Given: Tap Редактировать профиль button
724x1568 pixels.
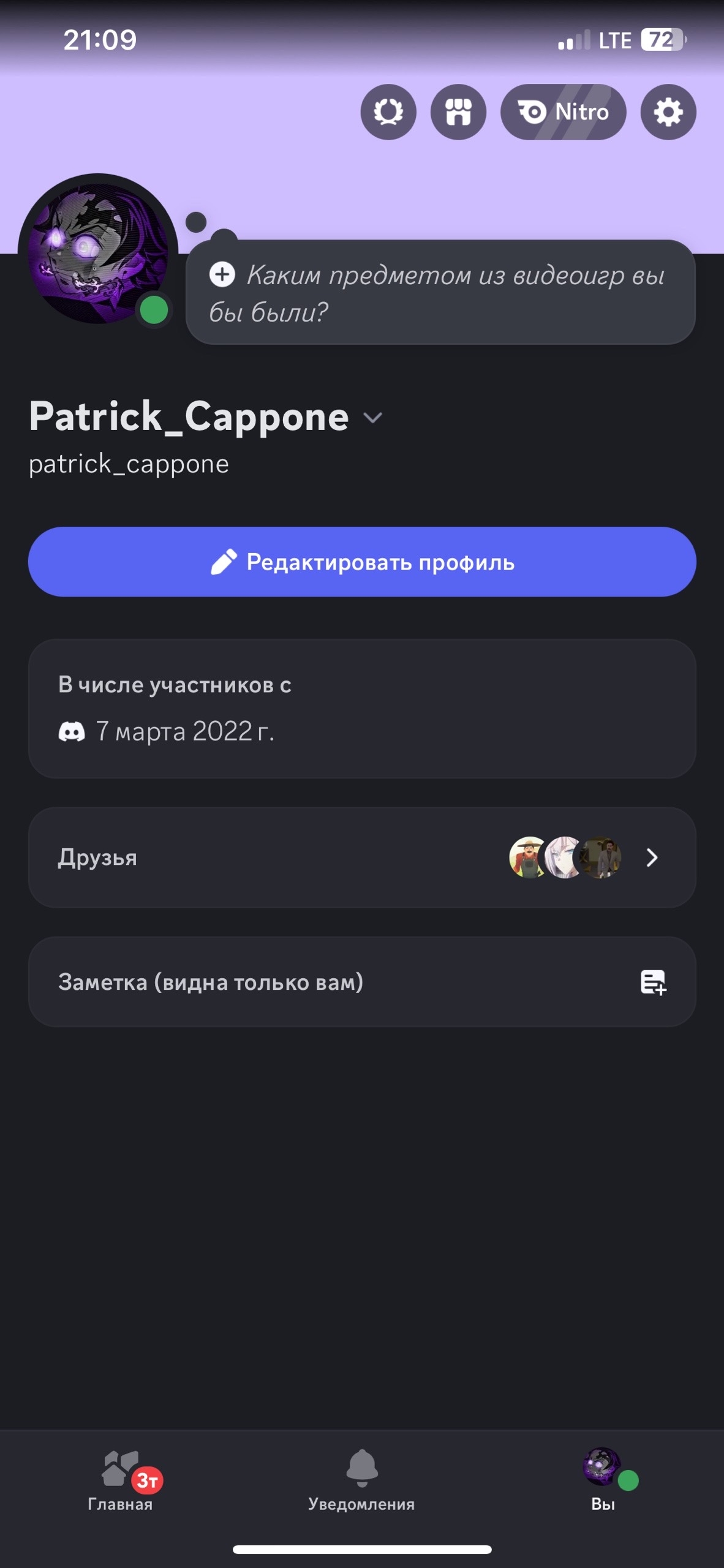Looking at the screenshot, I should coord(362,562).
